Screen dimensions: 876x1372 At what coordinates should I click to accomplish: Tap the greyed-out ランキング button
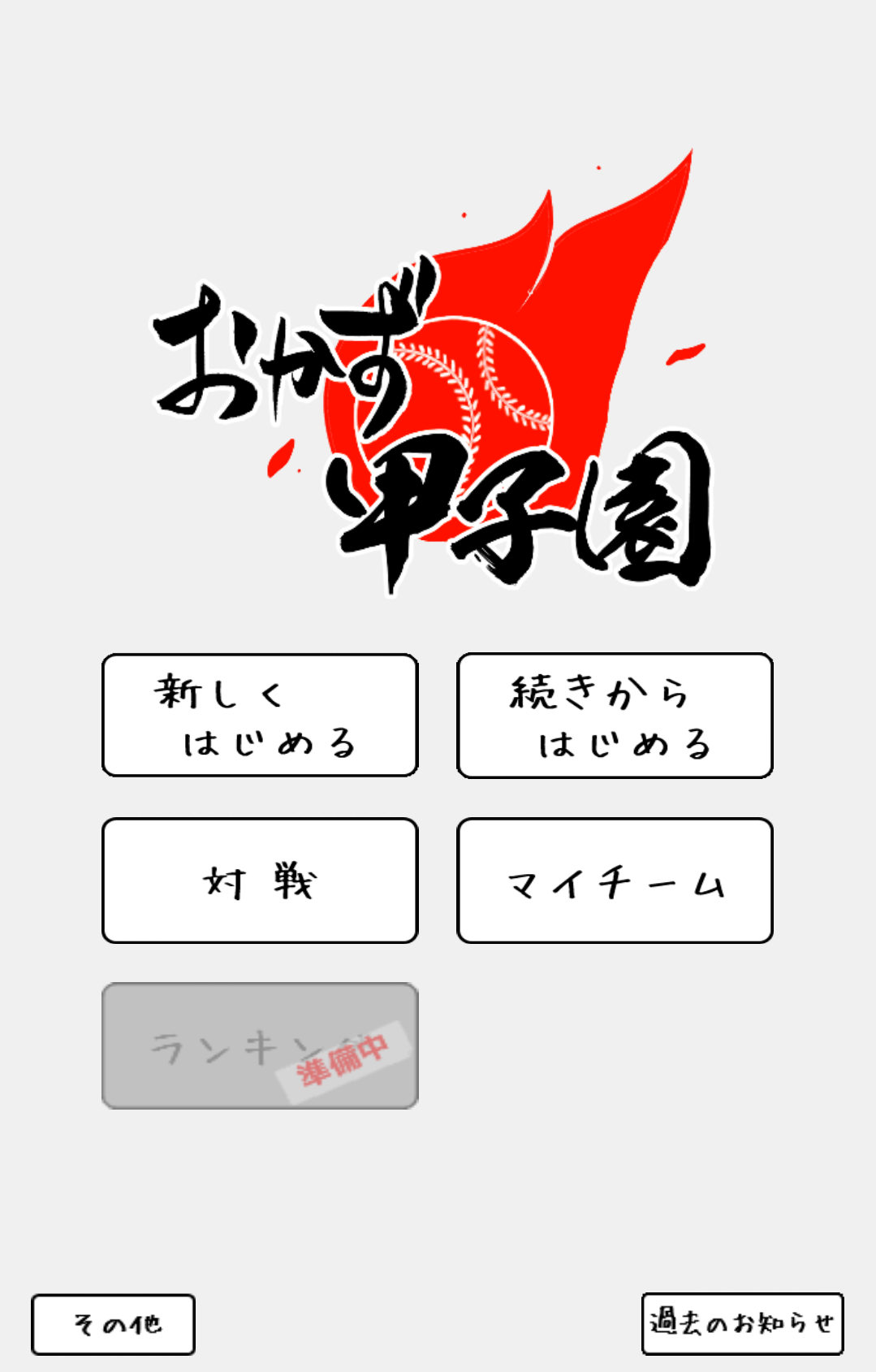(x=260, y=1045)
